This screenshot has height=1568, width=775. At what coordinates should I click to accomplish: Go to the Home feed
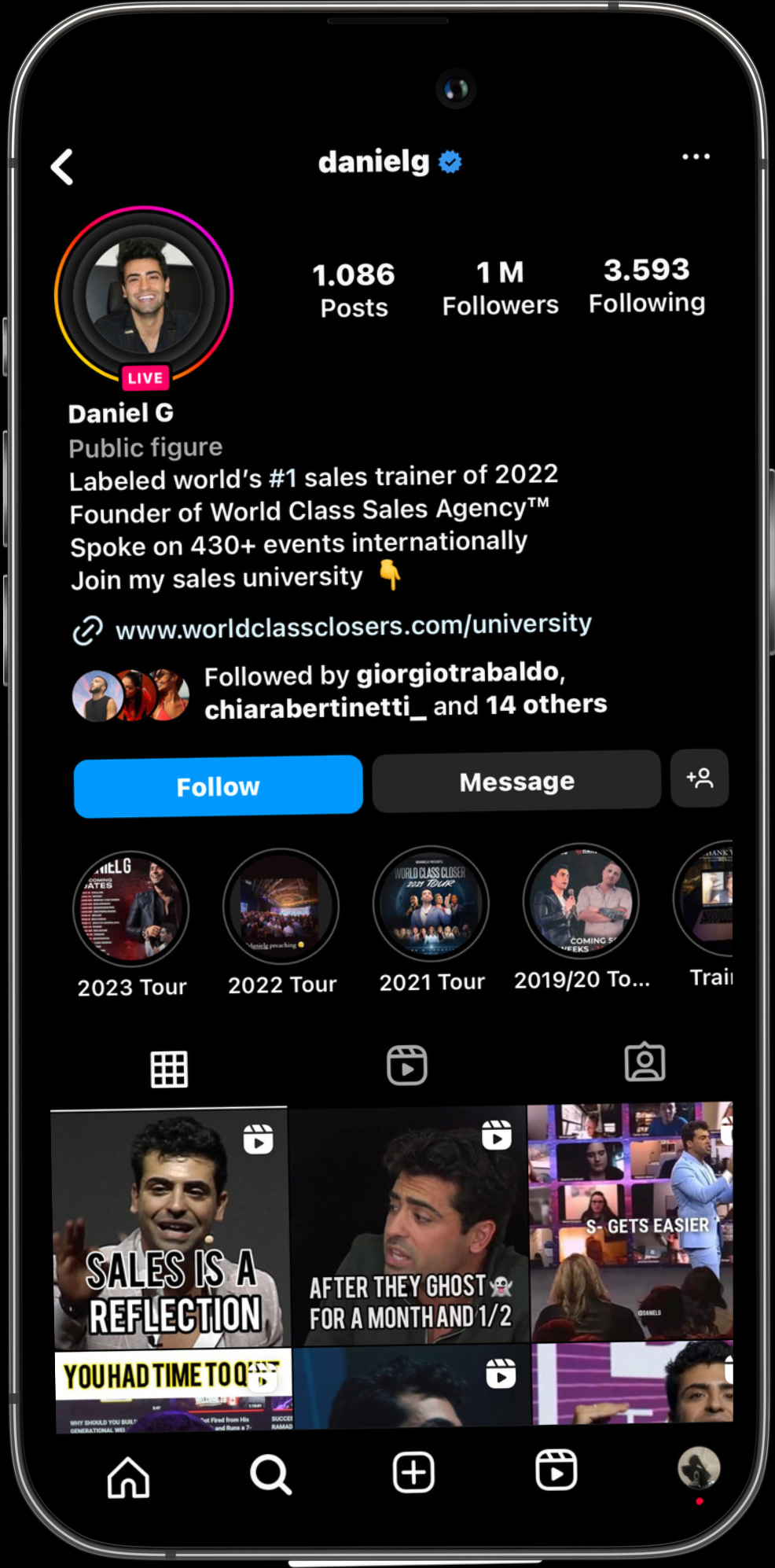pos(128,1476)
